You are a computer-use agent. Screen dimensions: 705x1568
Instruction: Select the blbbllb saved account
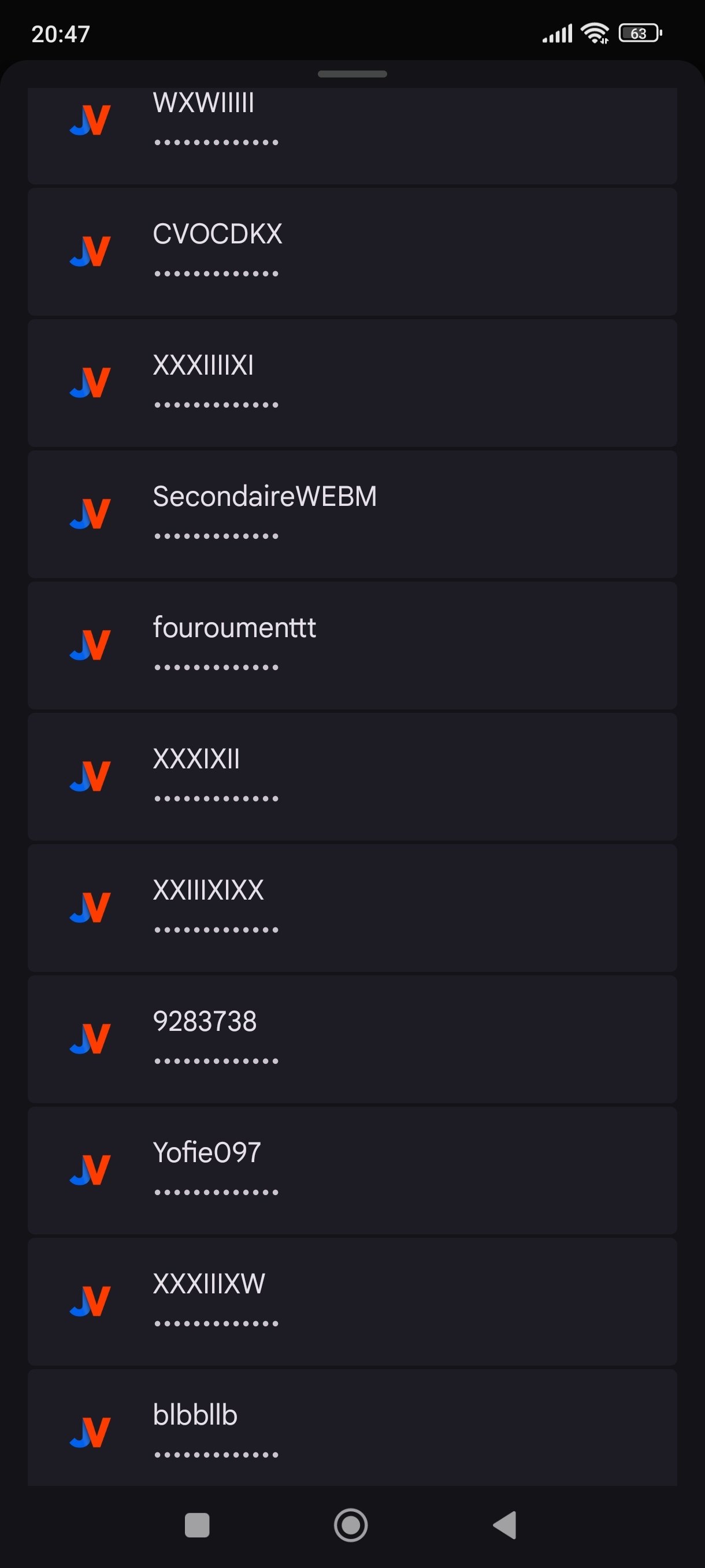[352, 1428]
